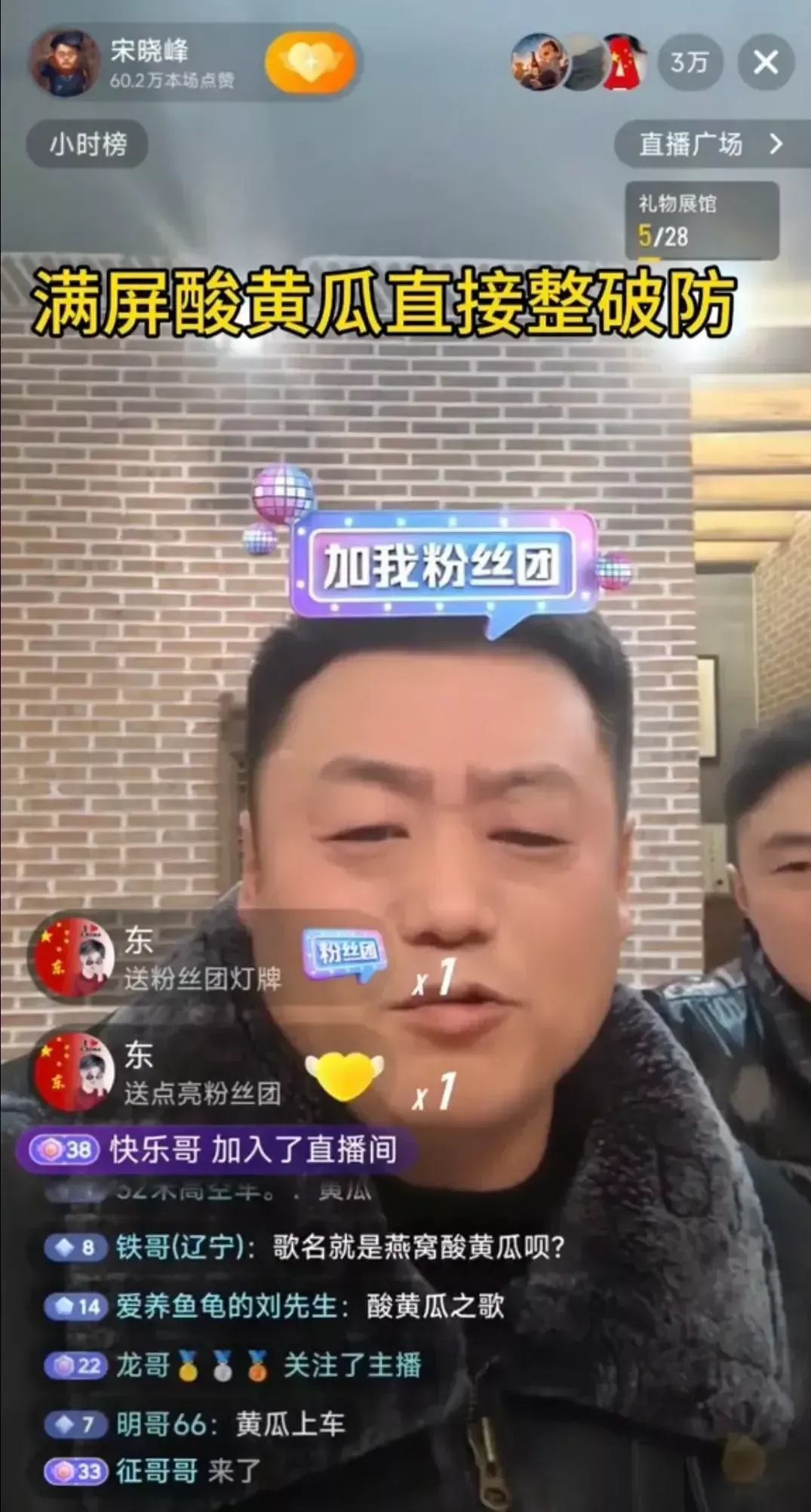Tap the 加我粉丝团 fan club sticker

click(x=443, y=566)
